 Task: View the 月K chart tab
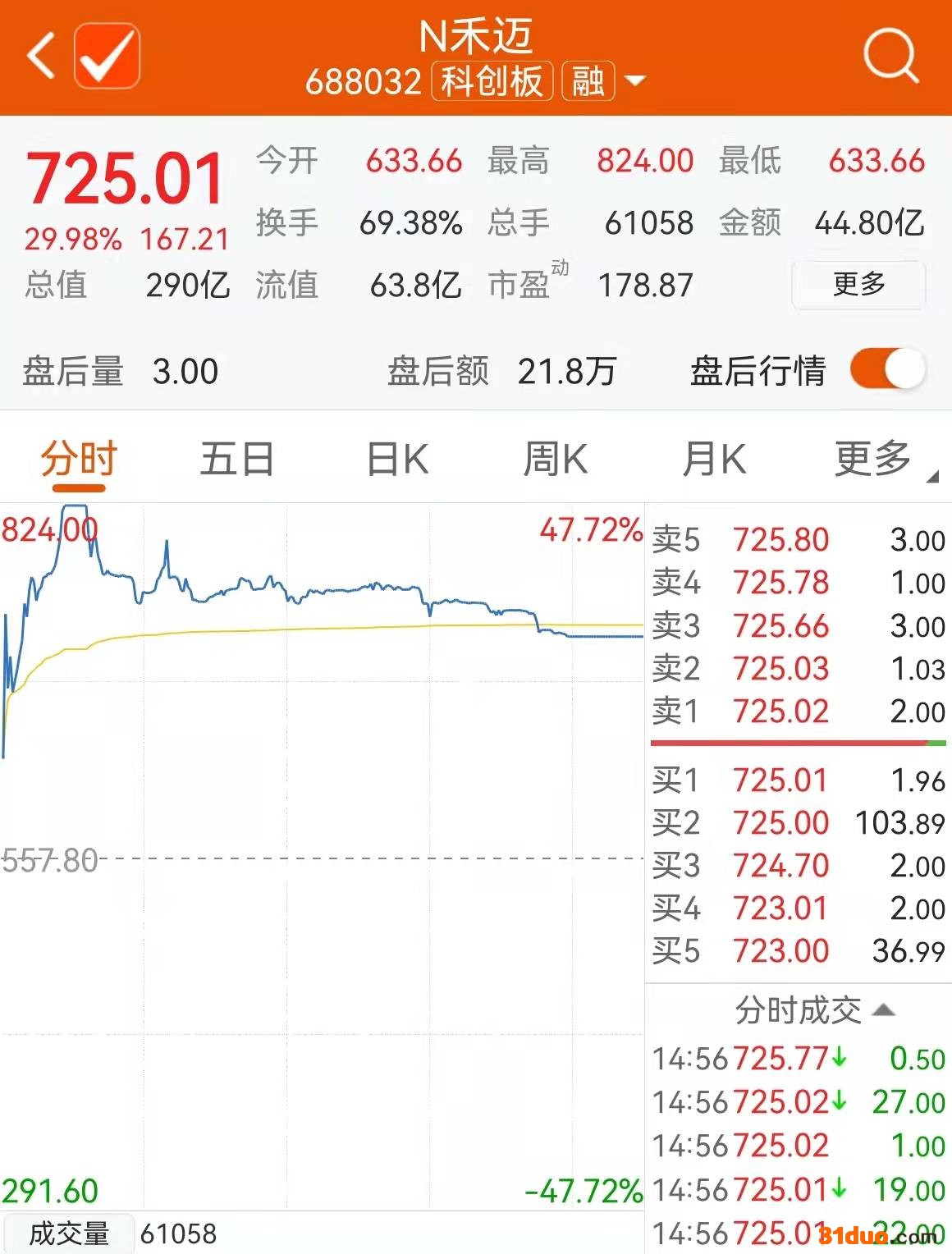714,458
